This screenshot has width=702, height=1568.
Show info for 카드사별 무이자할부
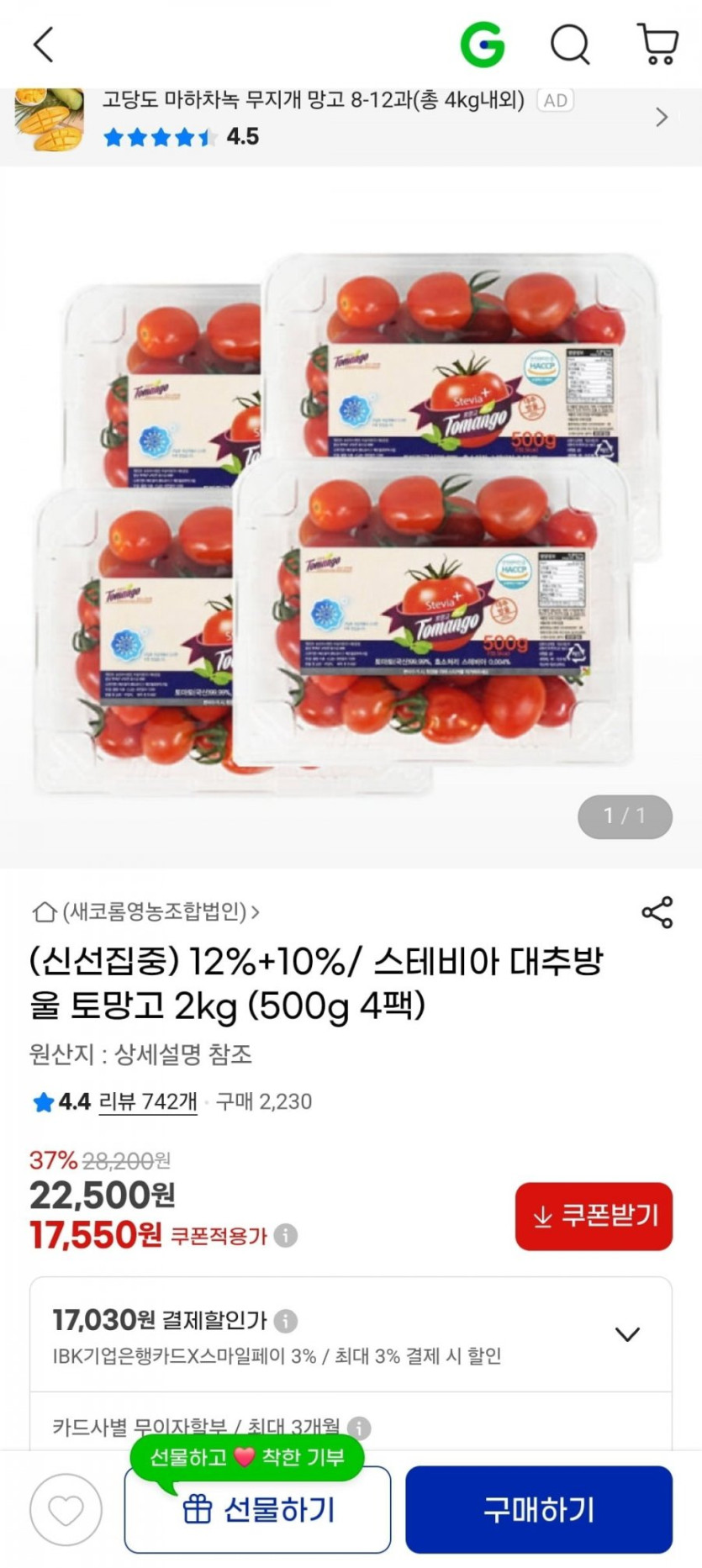359,1427
